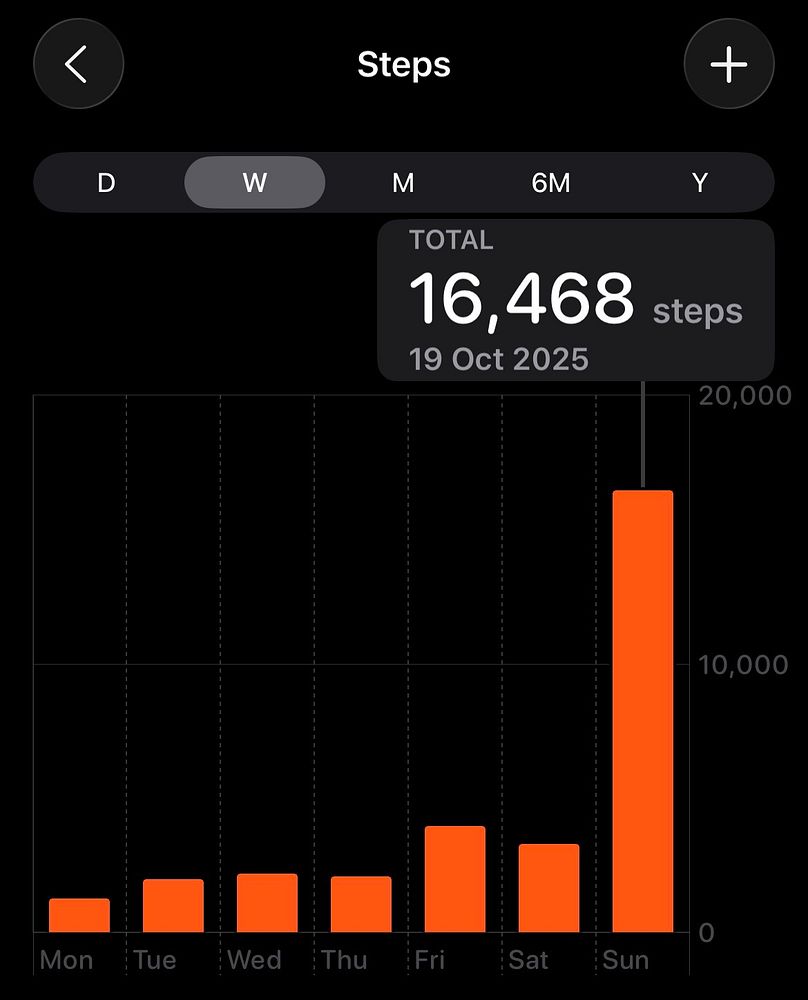The height and width of the screenshot is (1000, 808).
Task: Show the 6M range
Action: (551, 183)
